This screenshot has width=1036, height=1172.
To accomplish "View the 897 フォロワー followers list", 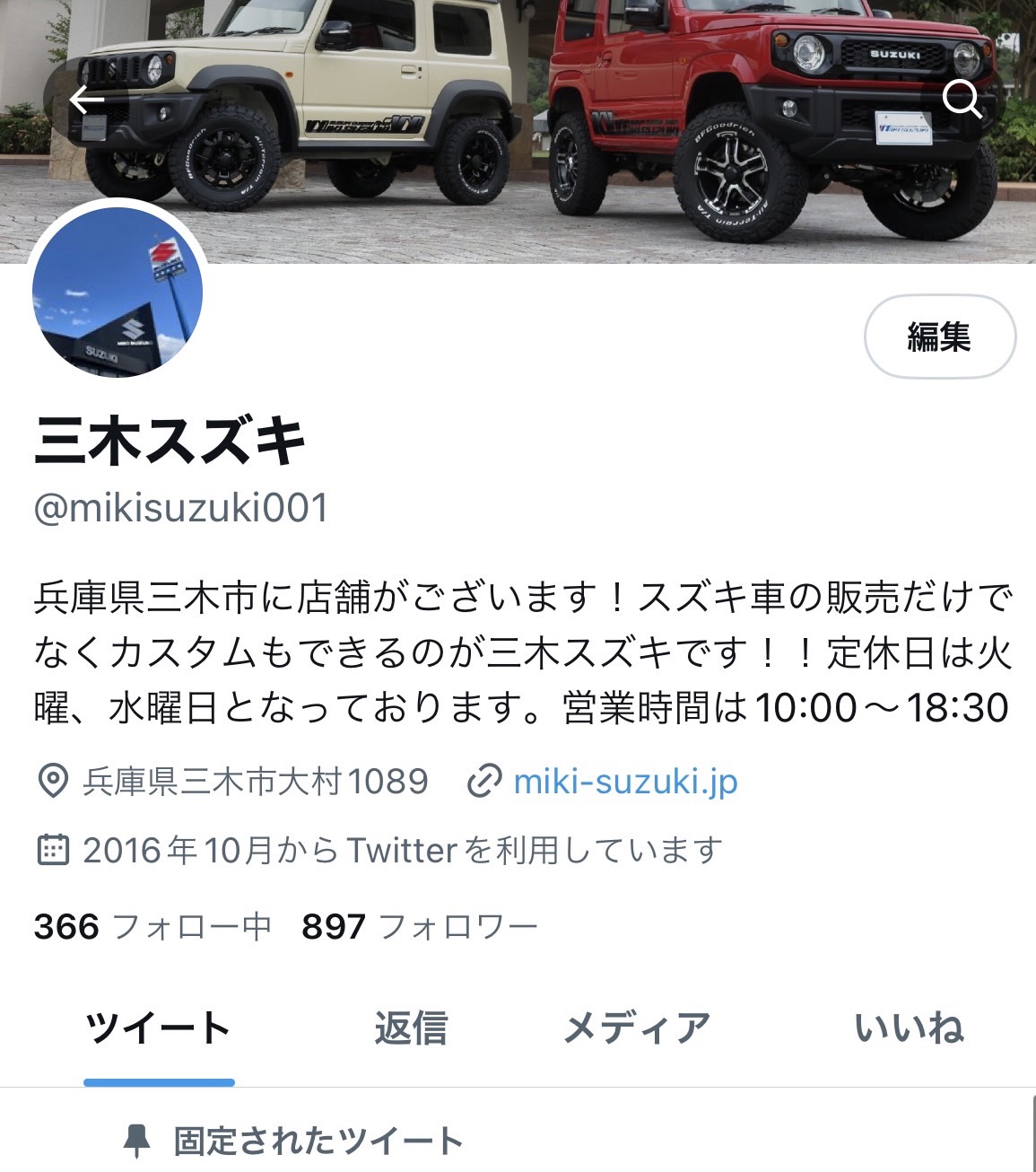I will (x=419, y=926).
